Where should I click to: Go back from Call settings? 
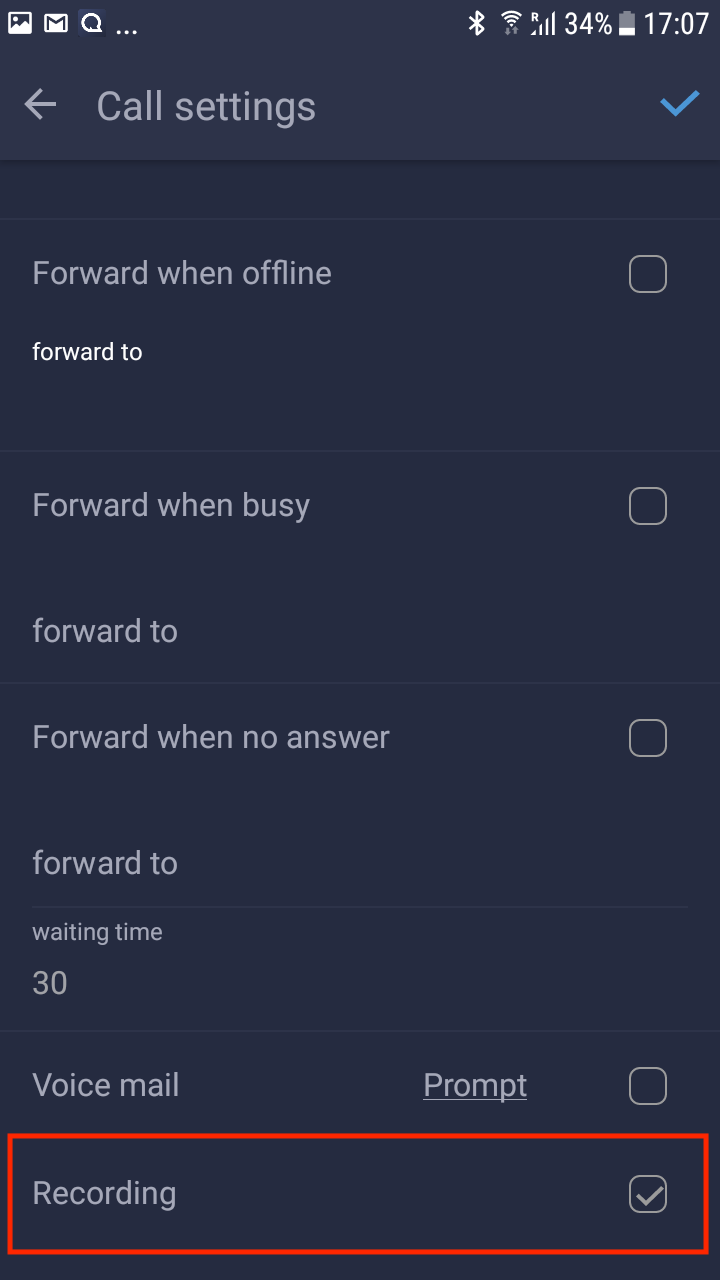coord(41,105)
